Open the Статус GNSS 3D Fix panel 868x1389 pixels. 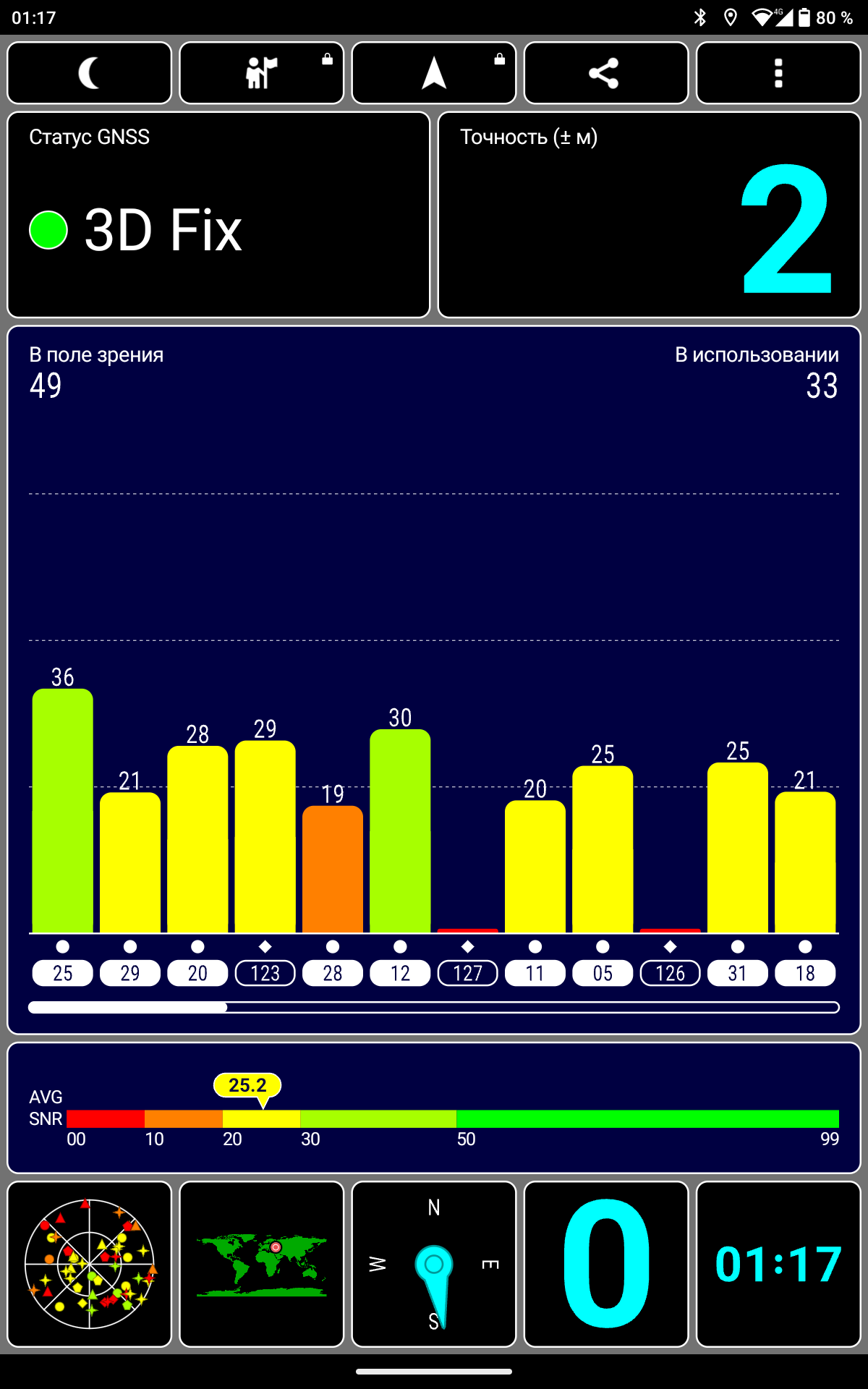point(218,215)
